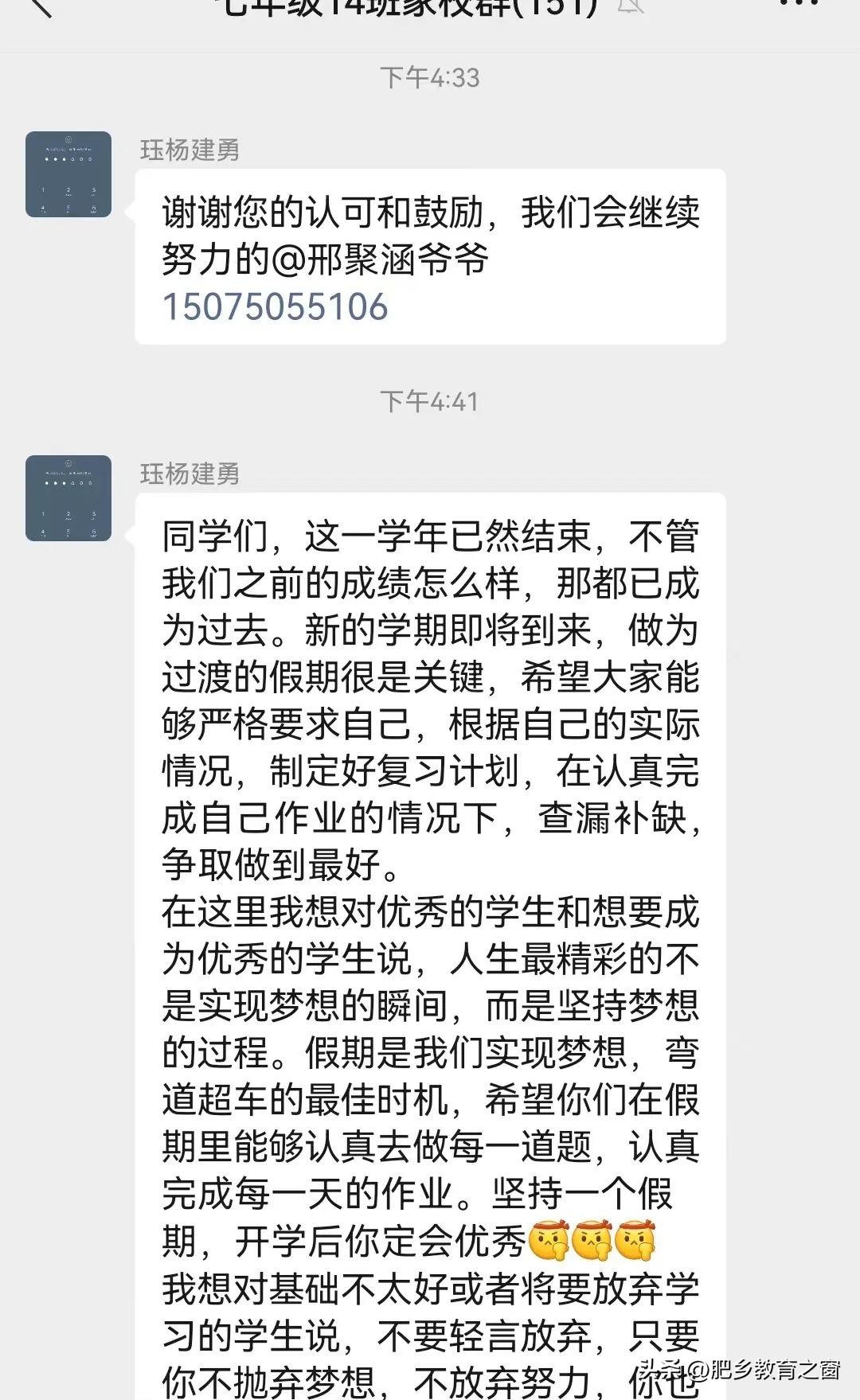Select the 下午4:33 timestamp
Screen dimensions: 860x1400
430,76
